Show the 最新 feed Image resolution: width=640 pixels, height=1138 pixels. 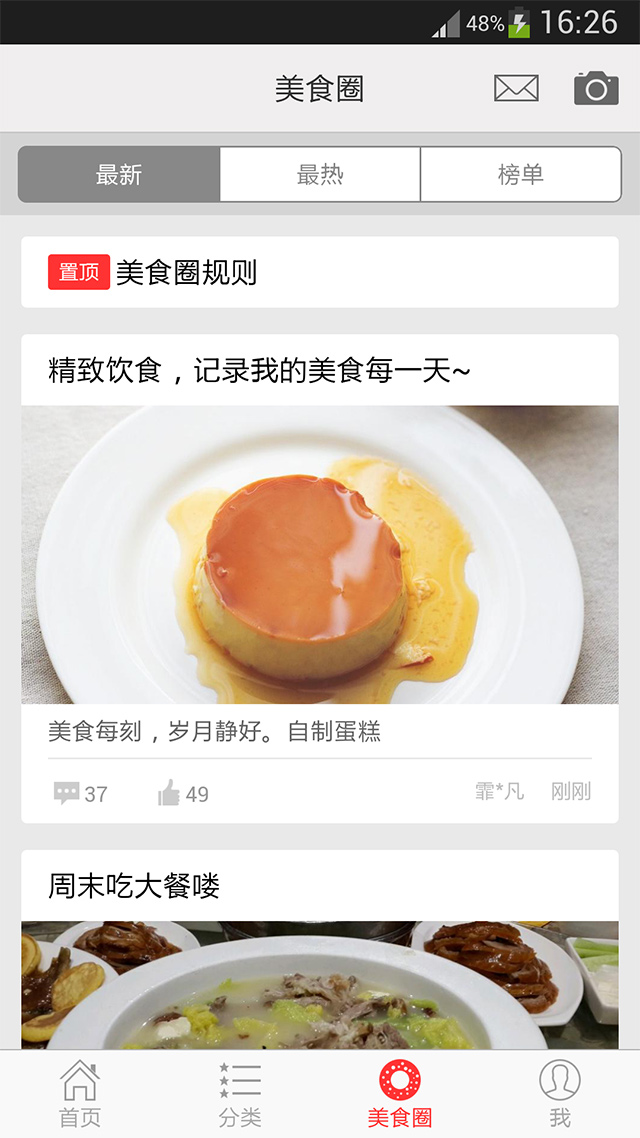[x=119, y=175]
